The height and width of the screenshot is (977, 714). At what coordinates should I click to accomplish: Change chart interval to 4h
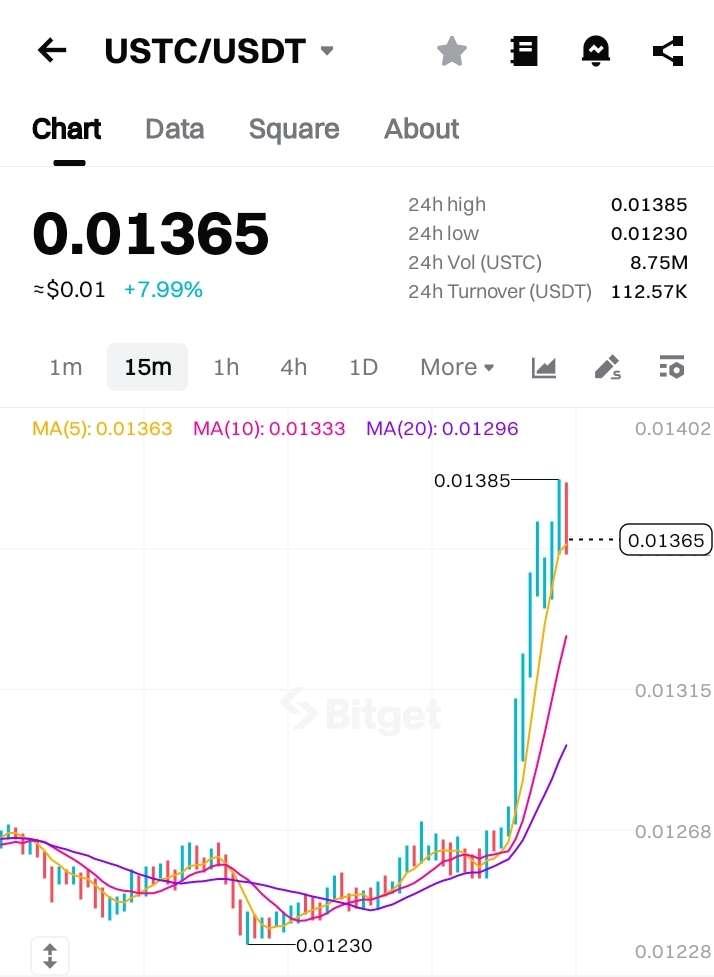tap(293, 367)
